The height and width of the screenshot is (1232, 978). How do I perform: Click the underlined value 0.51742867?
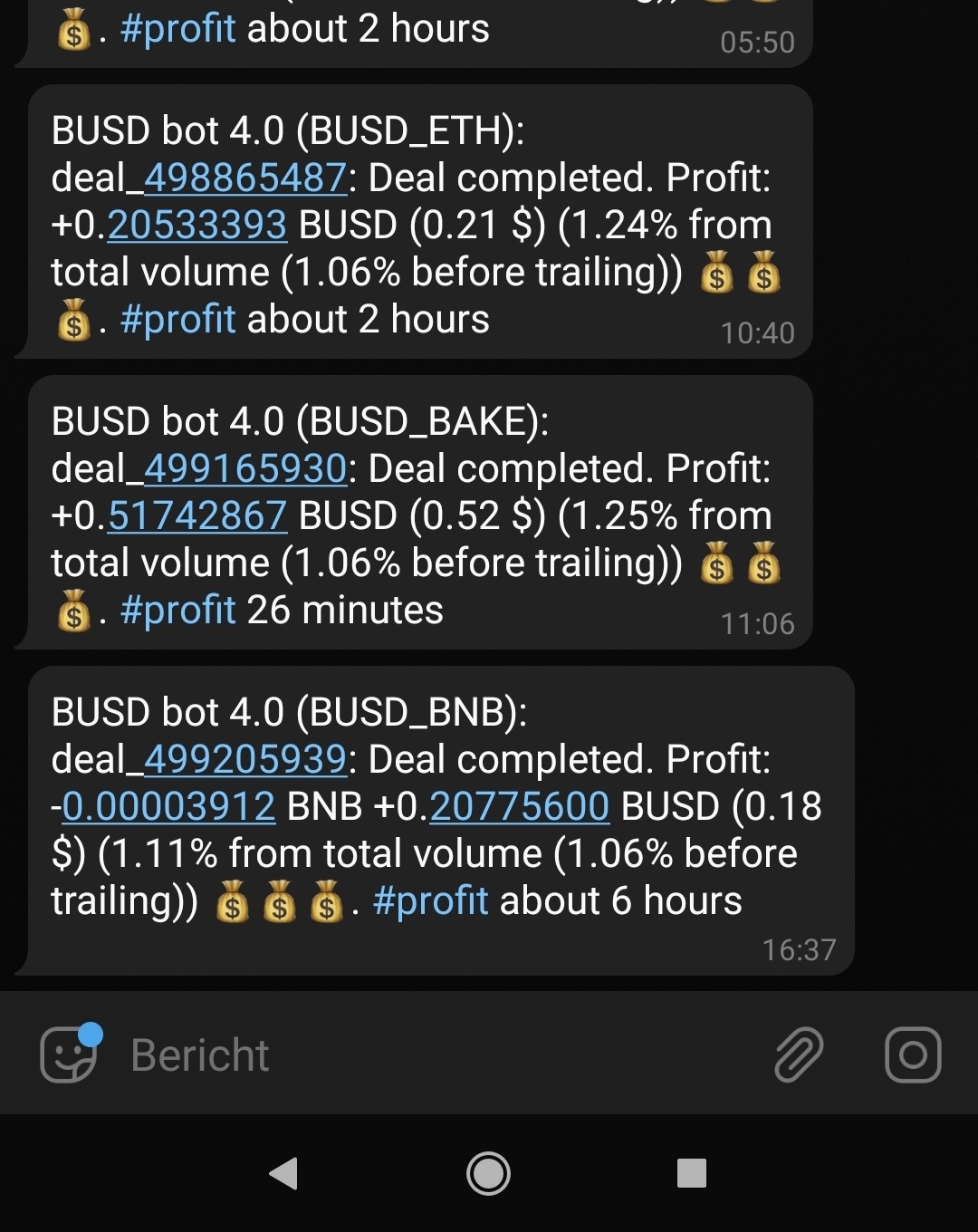tap(196, 515)
